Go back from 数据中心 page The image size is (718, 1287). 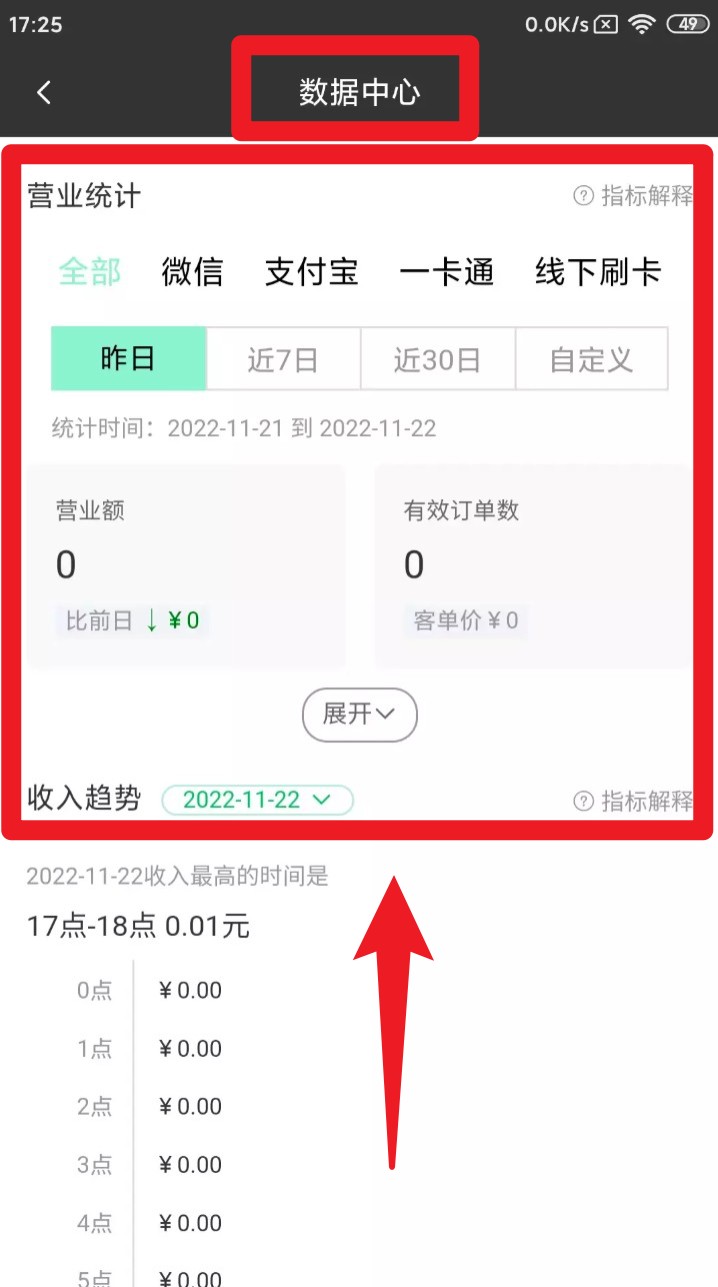(x=44, y=92)
